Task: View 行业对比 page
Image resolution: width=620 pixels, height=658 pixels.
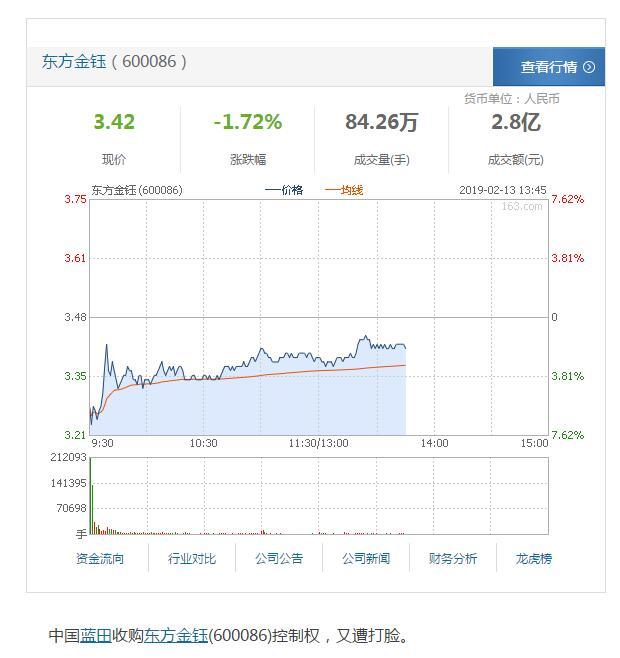Action: [x=192, y=559]
